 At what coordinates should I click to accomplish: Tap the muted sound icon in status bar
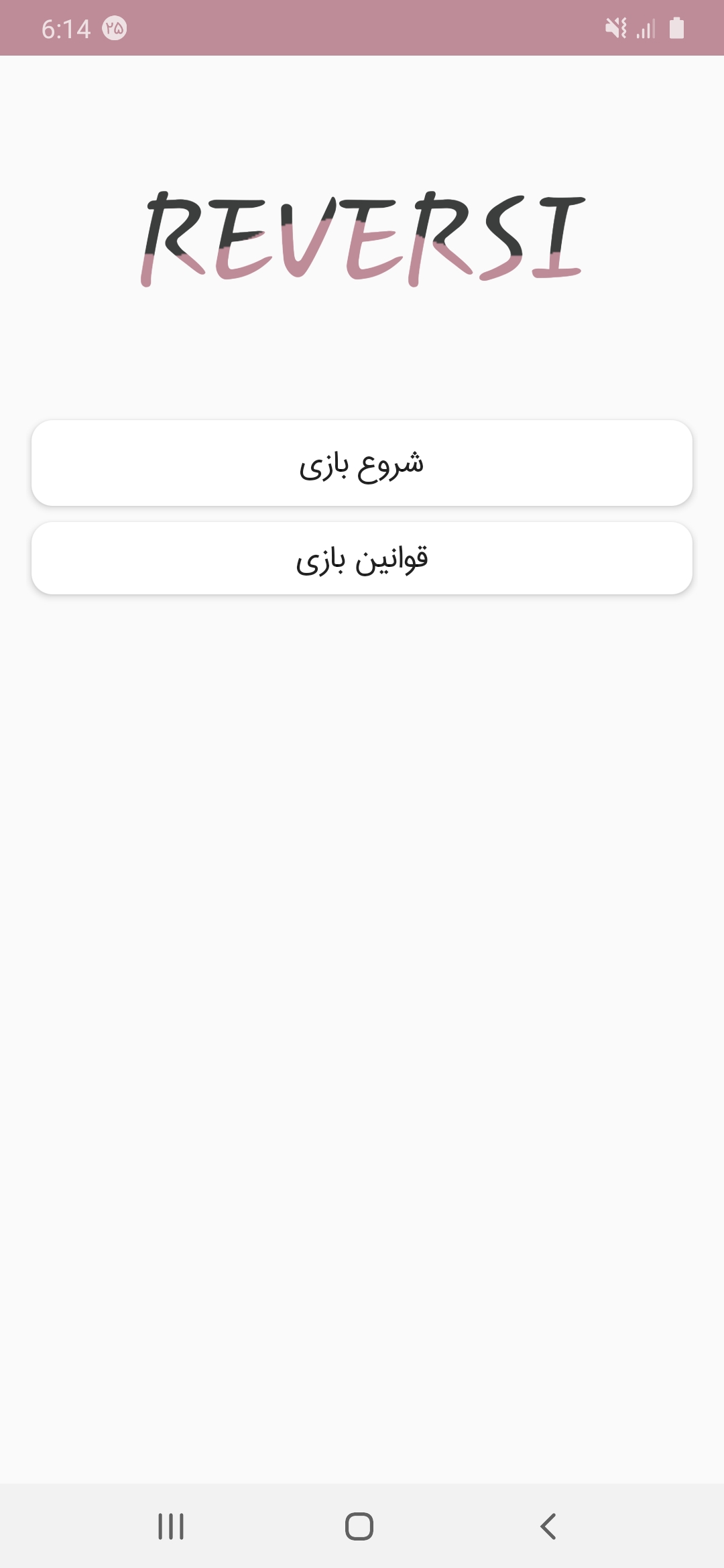pyautogui.click(x=614, y=28)
